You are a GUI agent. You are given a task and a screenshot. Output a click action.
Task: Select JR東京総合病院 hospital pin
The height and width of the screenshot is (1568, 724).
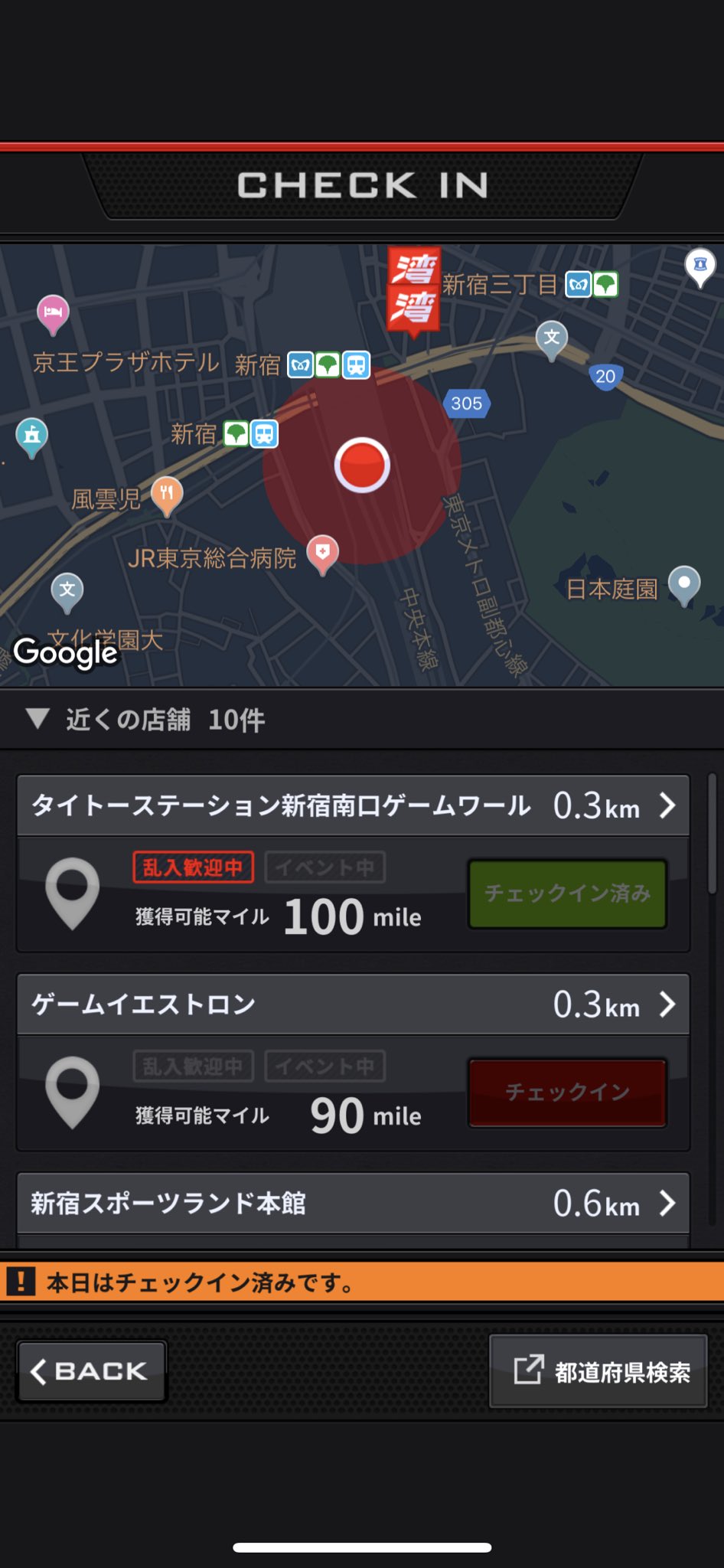click(323, 555)
